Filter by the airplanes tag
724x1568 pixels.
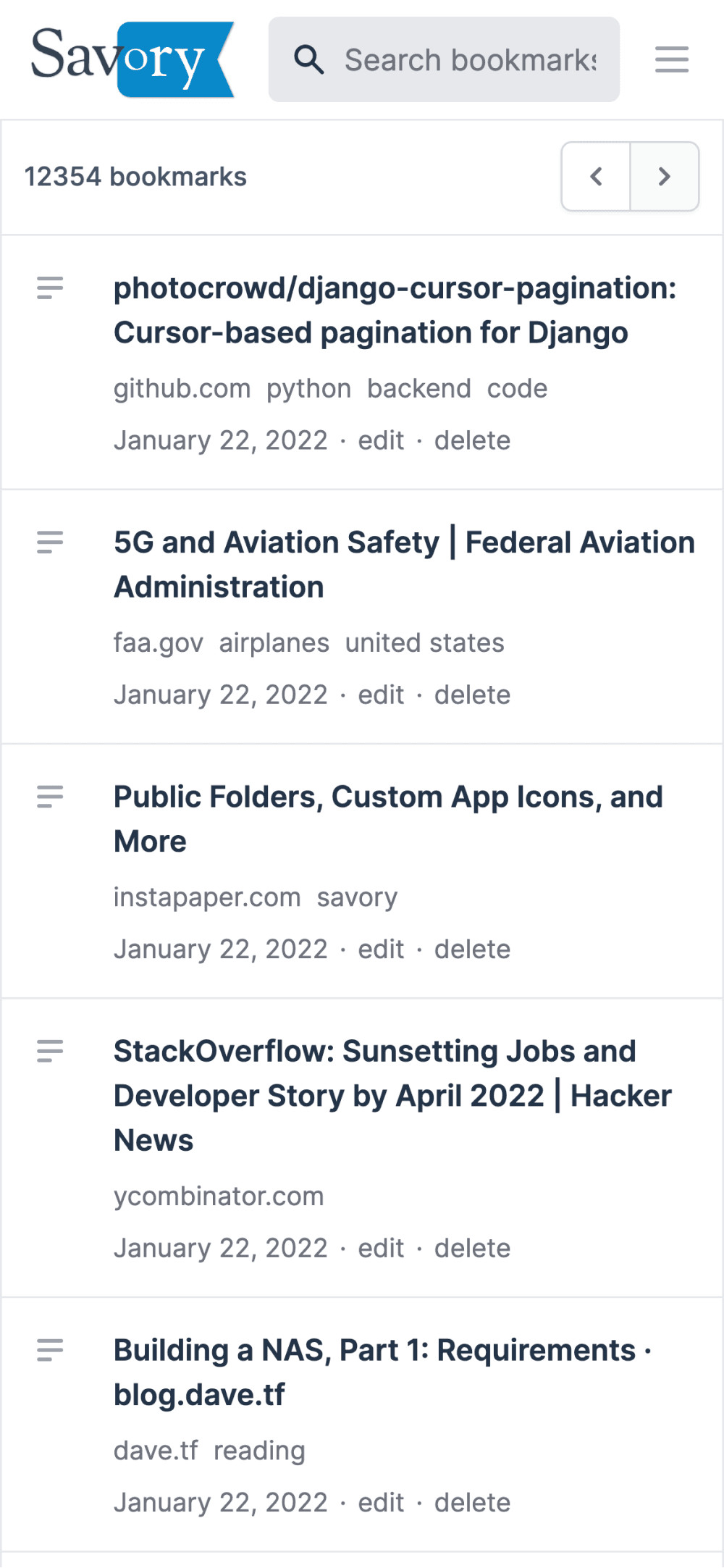point(274,643)
